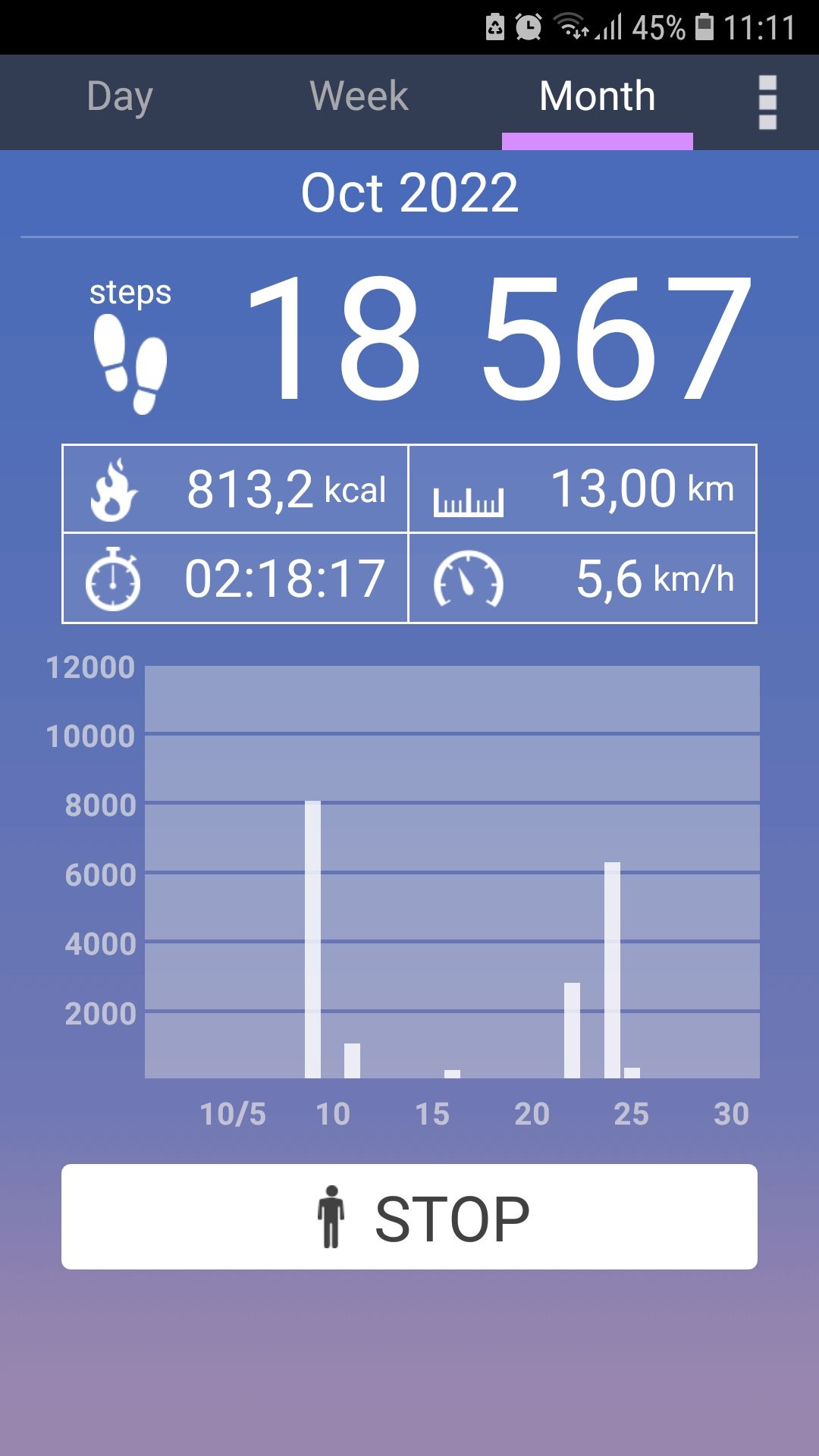Screen dimensions: 819x1456
Task: Stop step counting with STOP button
Action: 409,1217
